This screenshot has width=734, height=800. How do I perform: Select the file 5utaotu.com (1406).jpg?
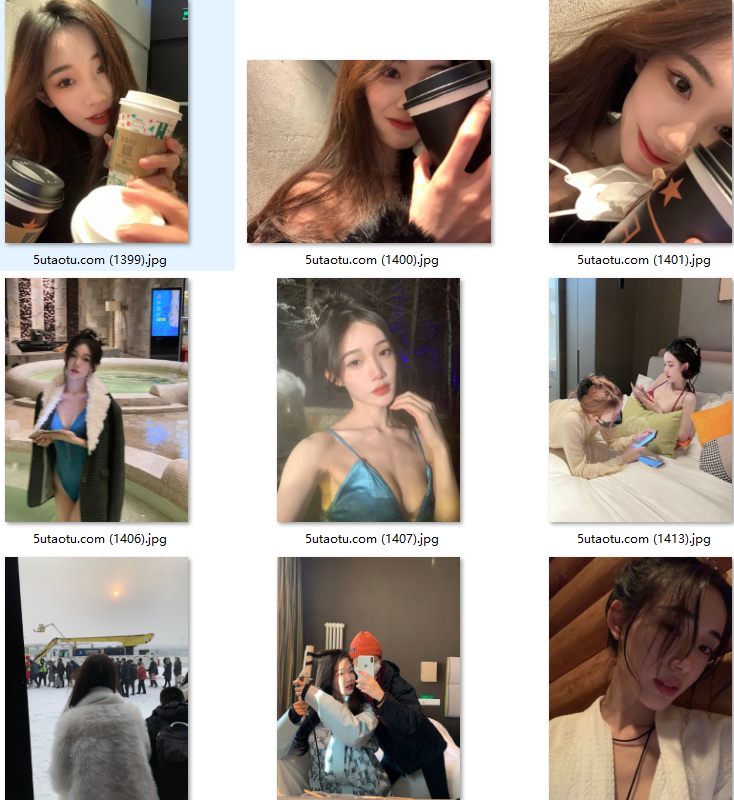[x=97, y=400]
